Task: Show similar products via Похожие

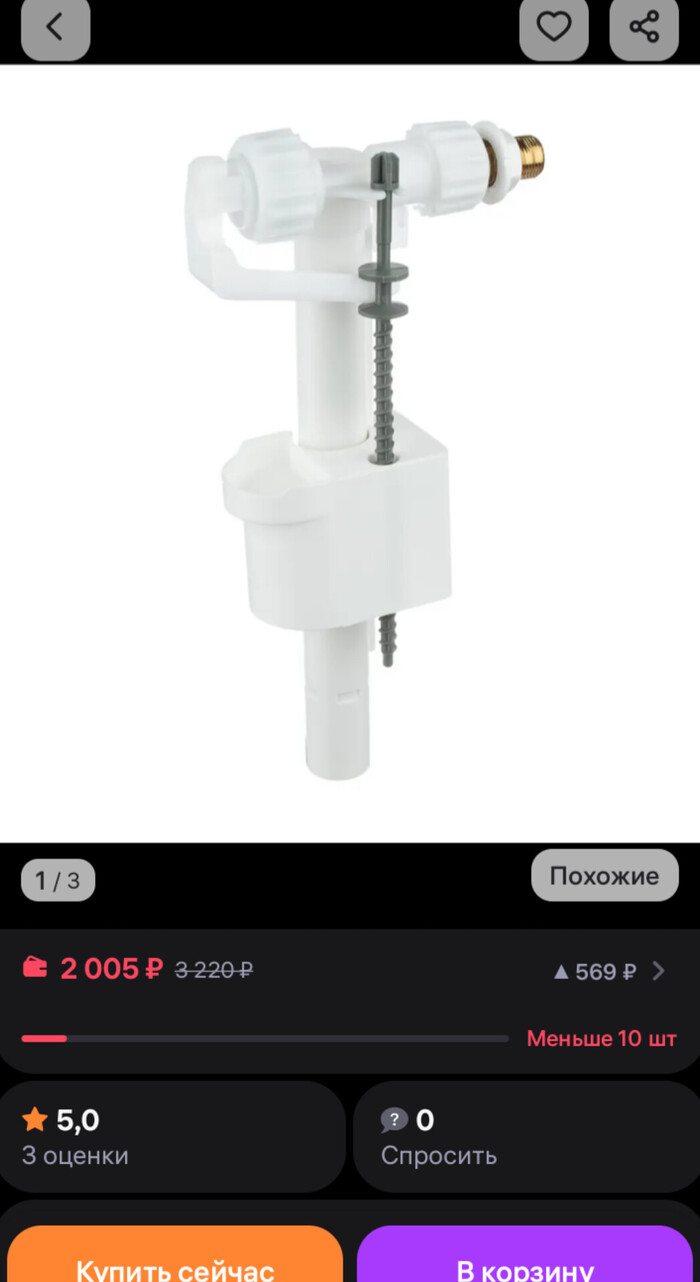Action: click(604, 876)
